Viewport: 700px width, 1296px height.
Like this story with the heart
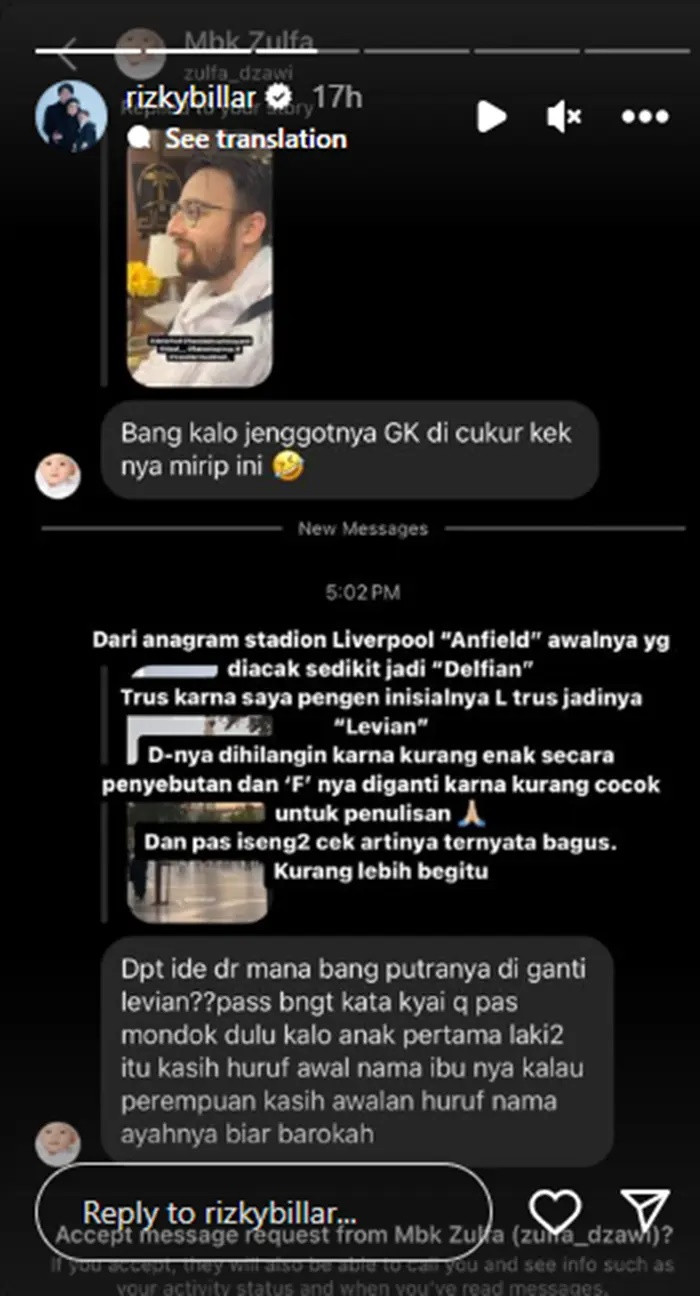pyautogui.click(x=555, y=1212)
